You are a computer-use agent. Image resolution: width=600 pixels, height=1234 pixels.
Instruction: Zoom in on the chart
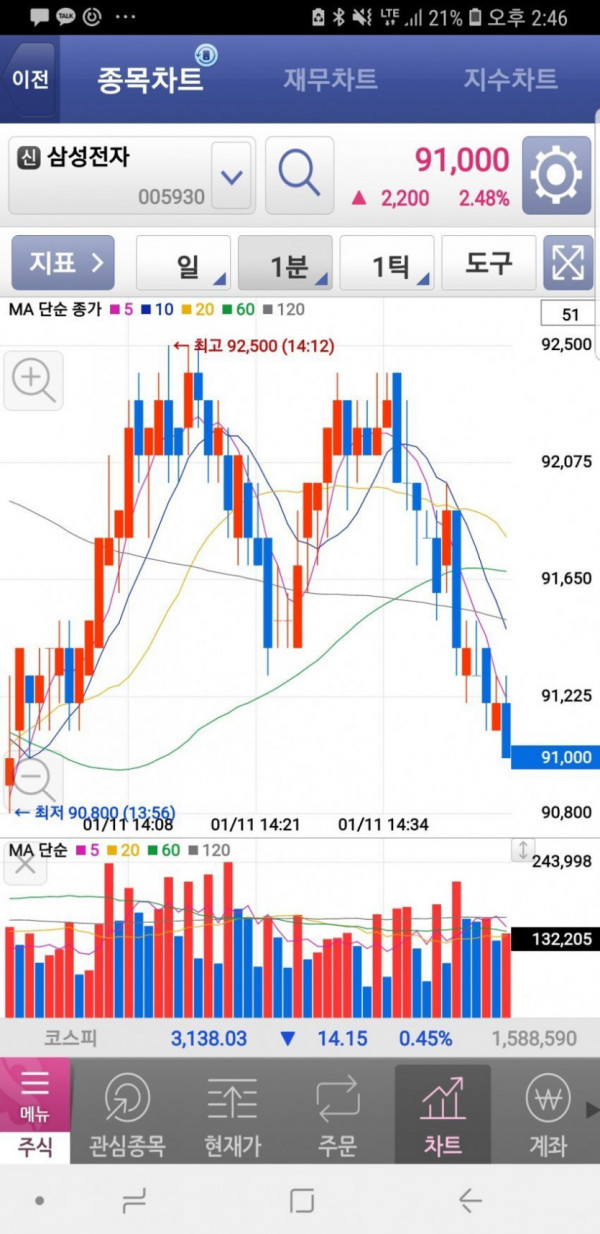33,379
